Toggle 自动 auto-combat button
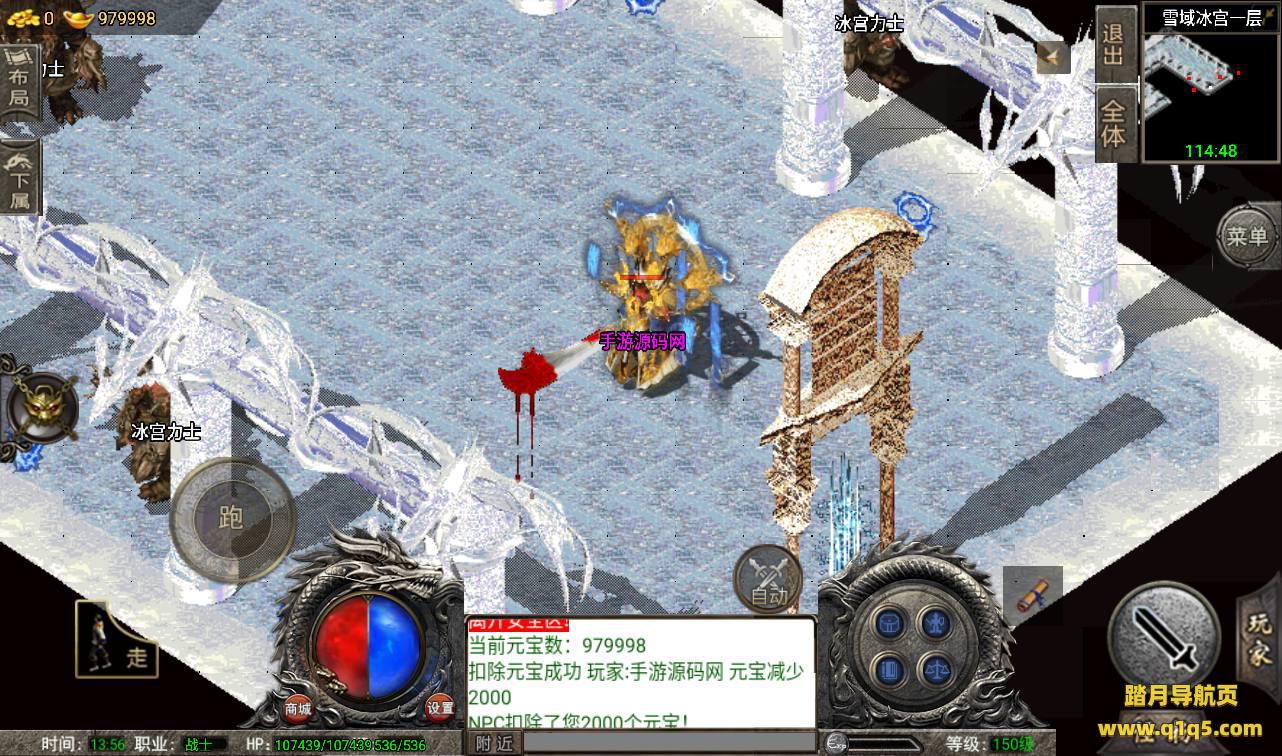The width and height of the screenshot is (1282, 756). point(768,578)
